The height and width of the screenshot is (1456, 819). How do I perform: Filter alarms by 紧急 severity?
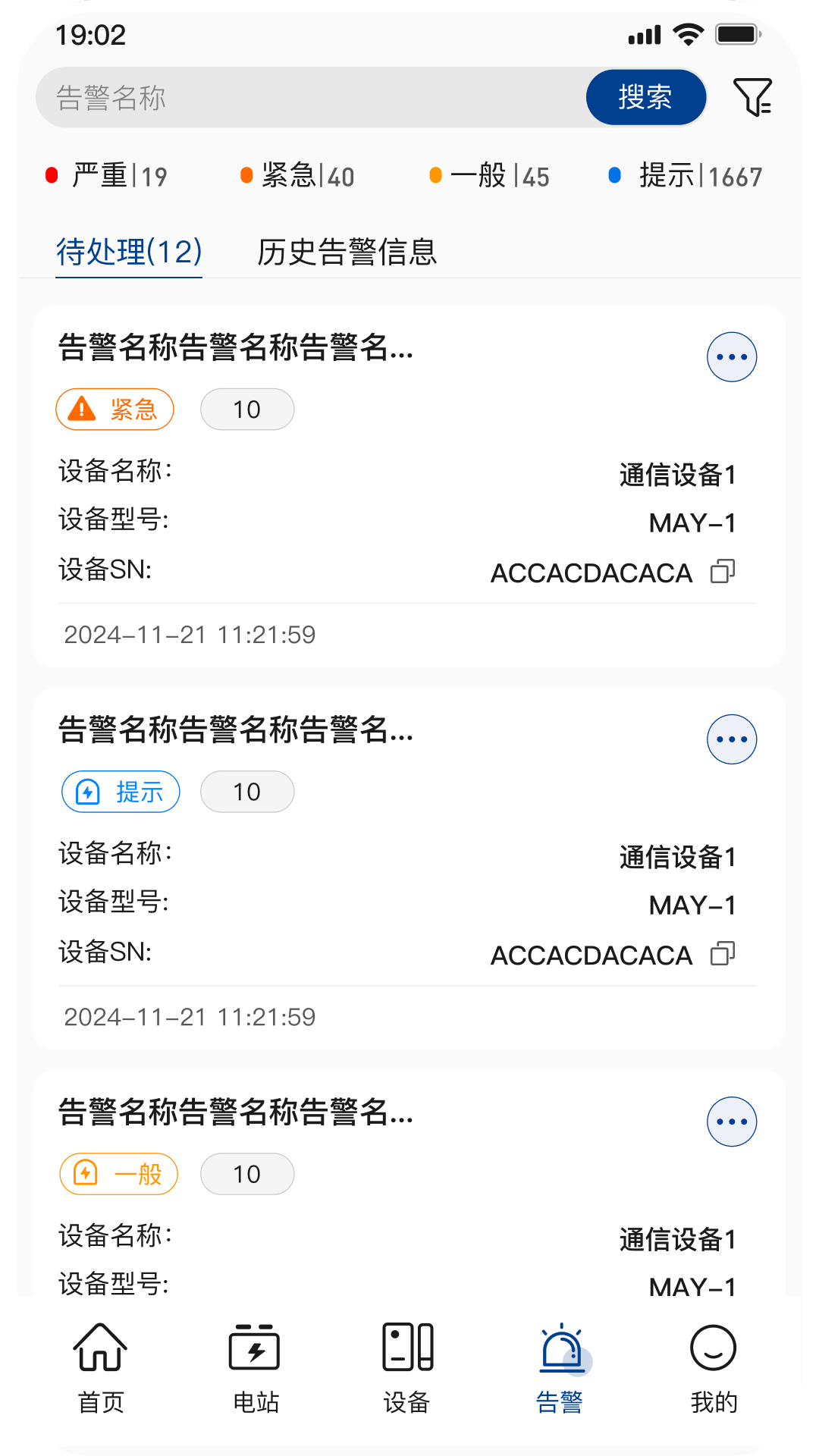[300, 175]
